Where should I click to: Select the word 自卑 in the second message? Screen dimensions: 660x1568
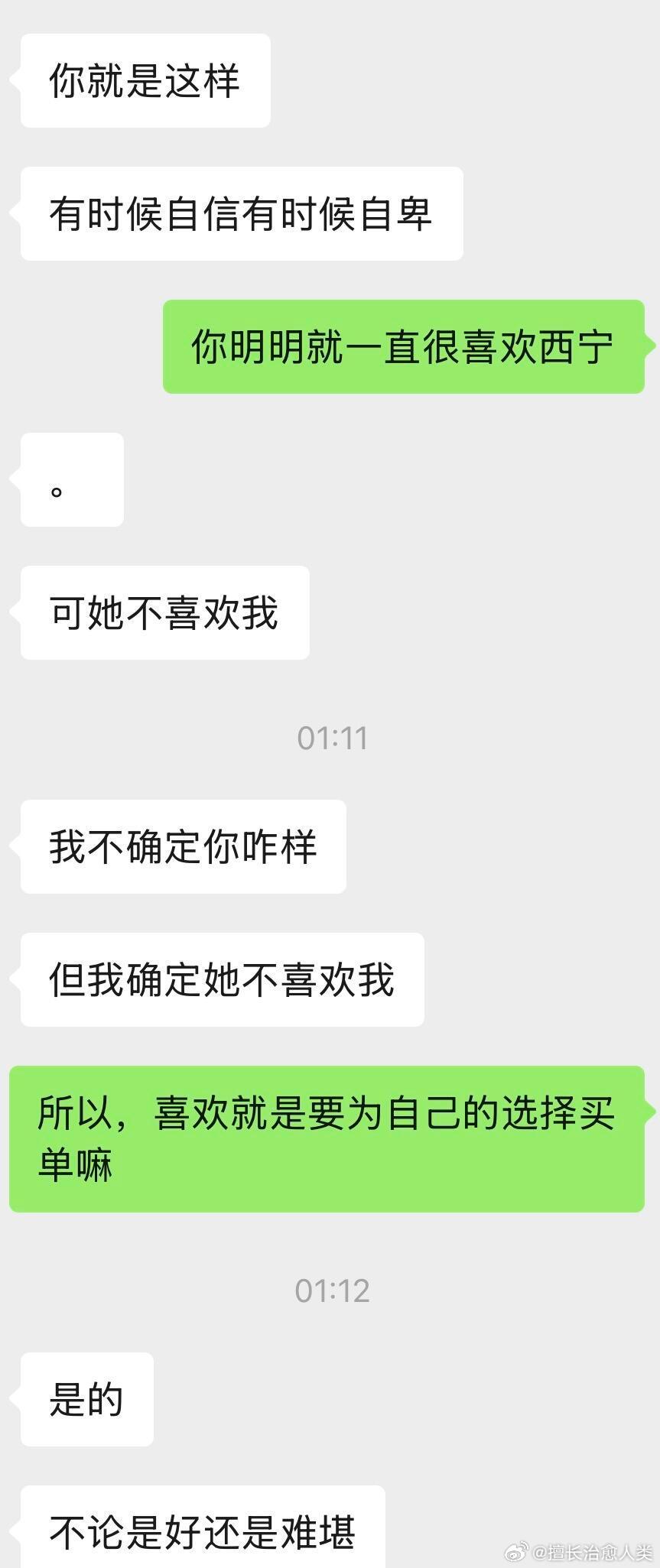pos(398,214)
